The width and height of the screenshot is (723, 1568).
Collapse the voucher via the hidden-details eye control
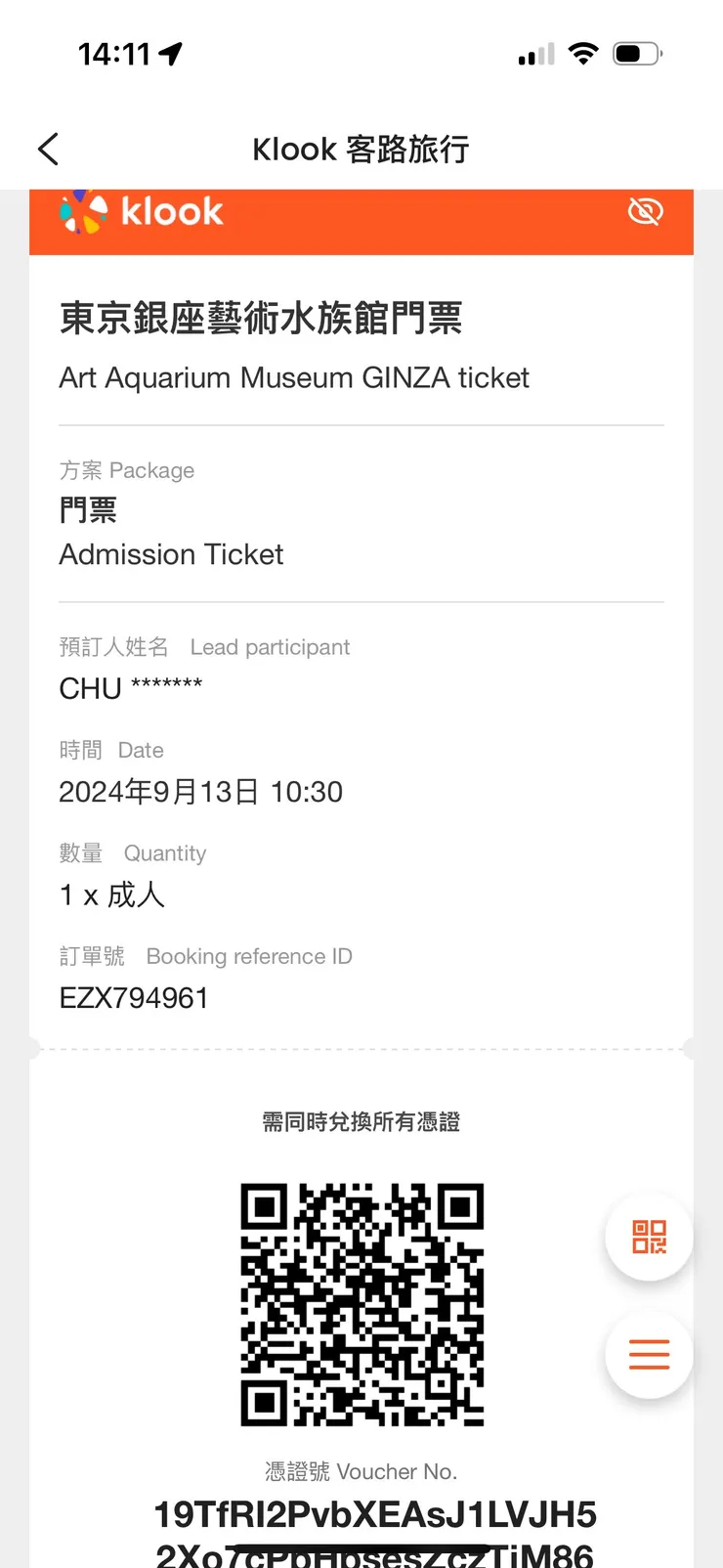646,211
